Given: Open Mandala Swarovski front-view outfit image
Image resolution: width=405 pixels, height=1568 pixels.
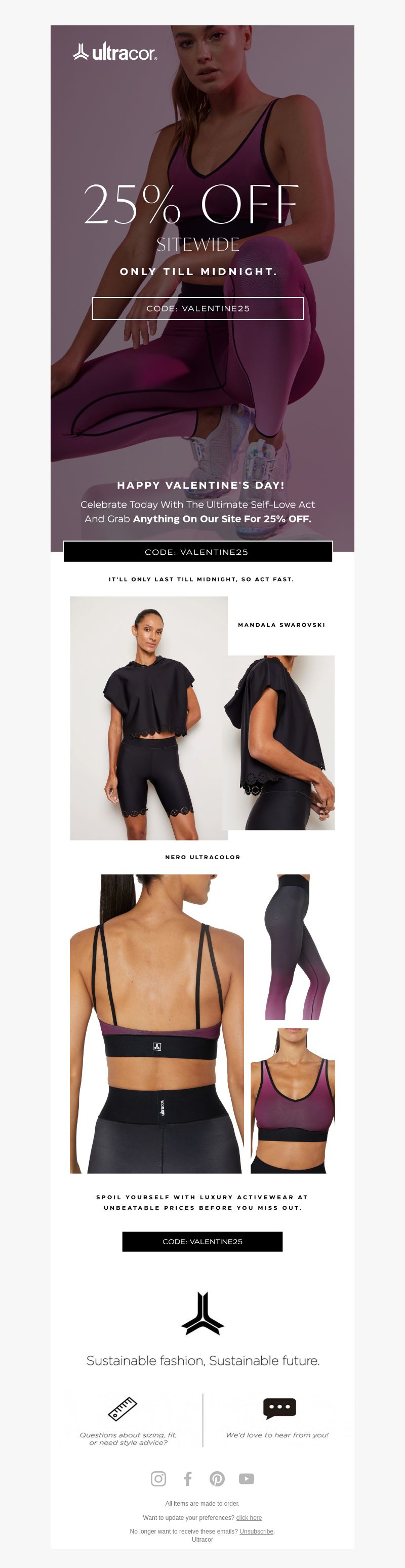Looking at the screenshot, I should 149,718.
